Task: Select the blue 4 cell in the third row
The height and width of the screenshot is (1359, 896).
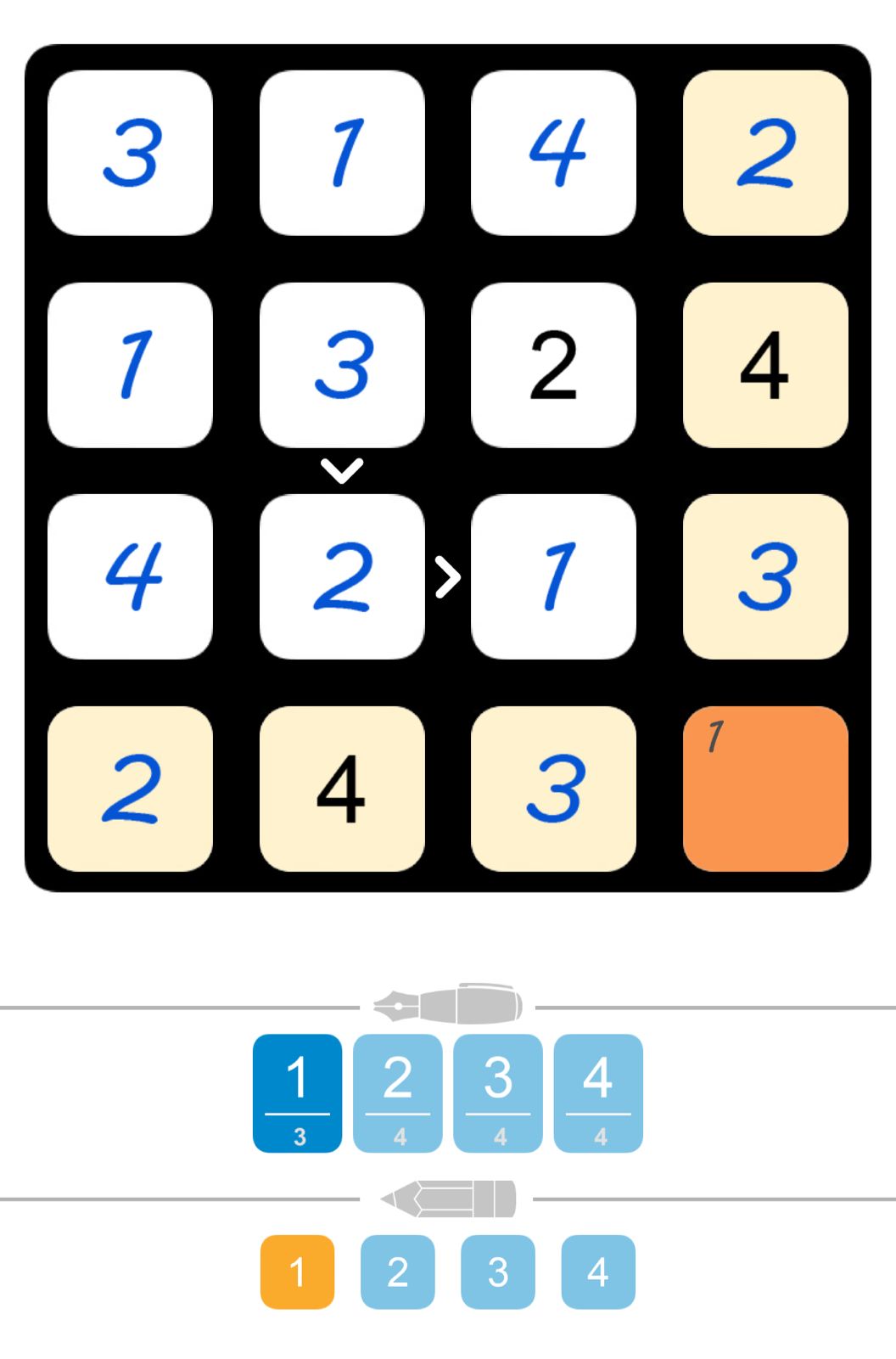Action: [130, 576]
